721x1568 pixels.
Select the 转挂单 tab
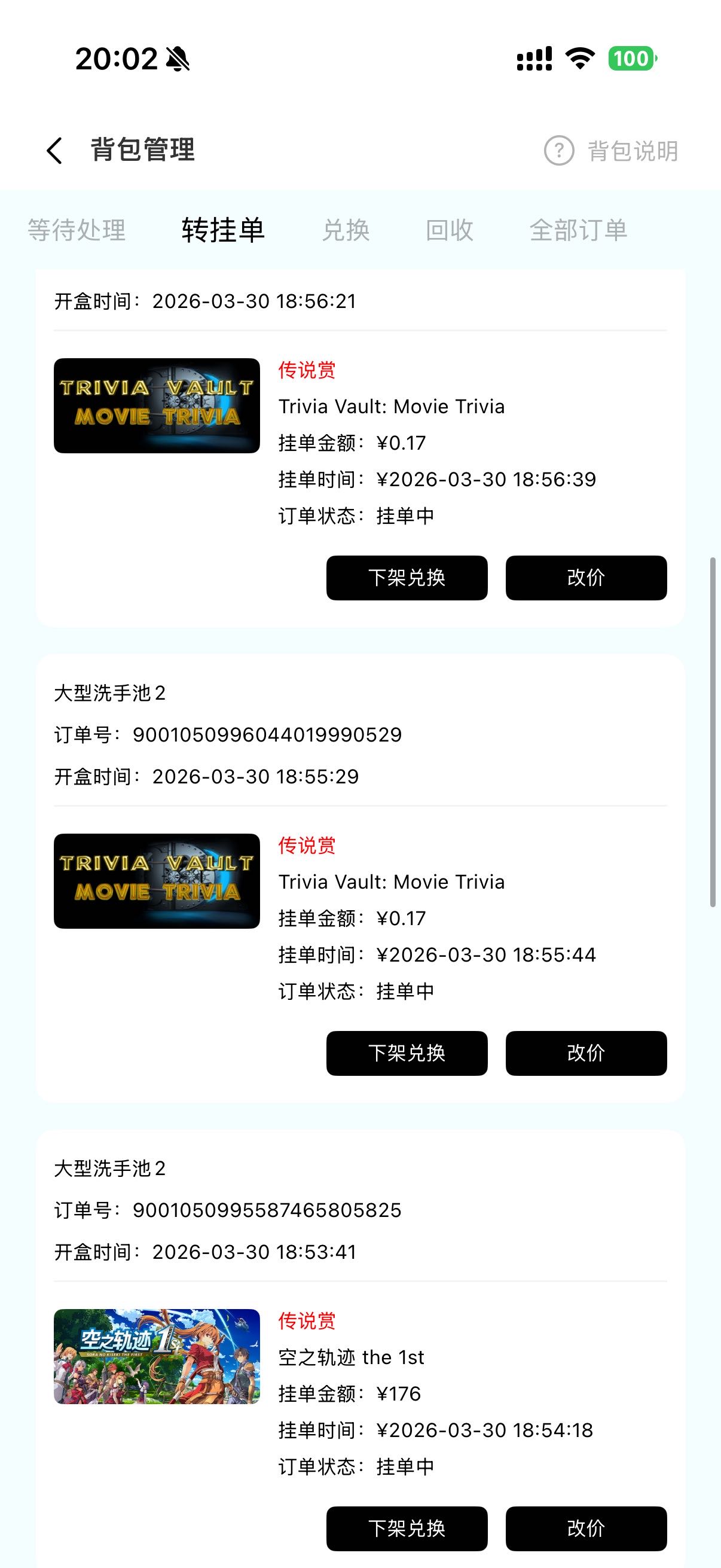point(222,230)
